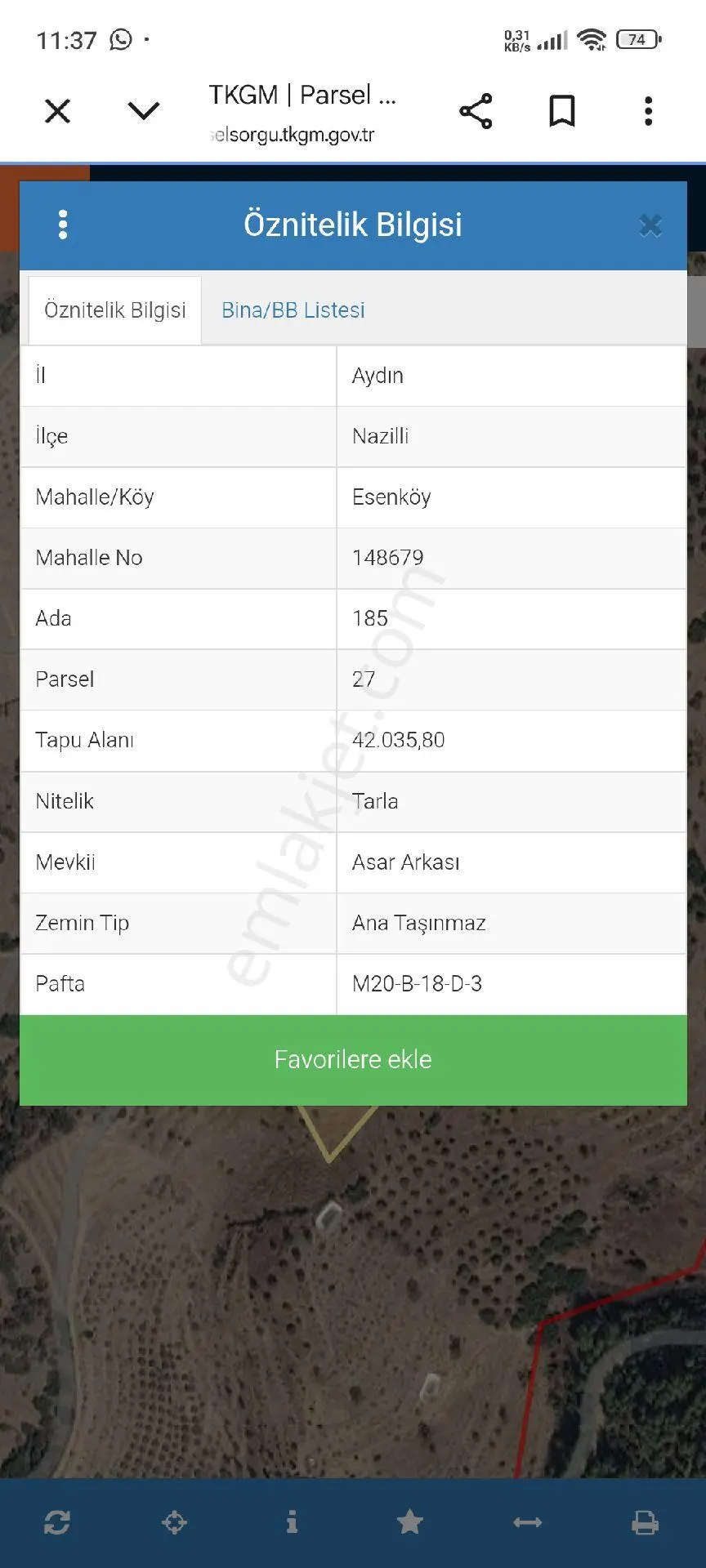706x1568 pixels.
Task: Refresh the map with the reload icon
Action: 57,1522
